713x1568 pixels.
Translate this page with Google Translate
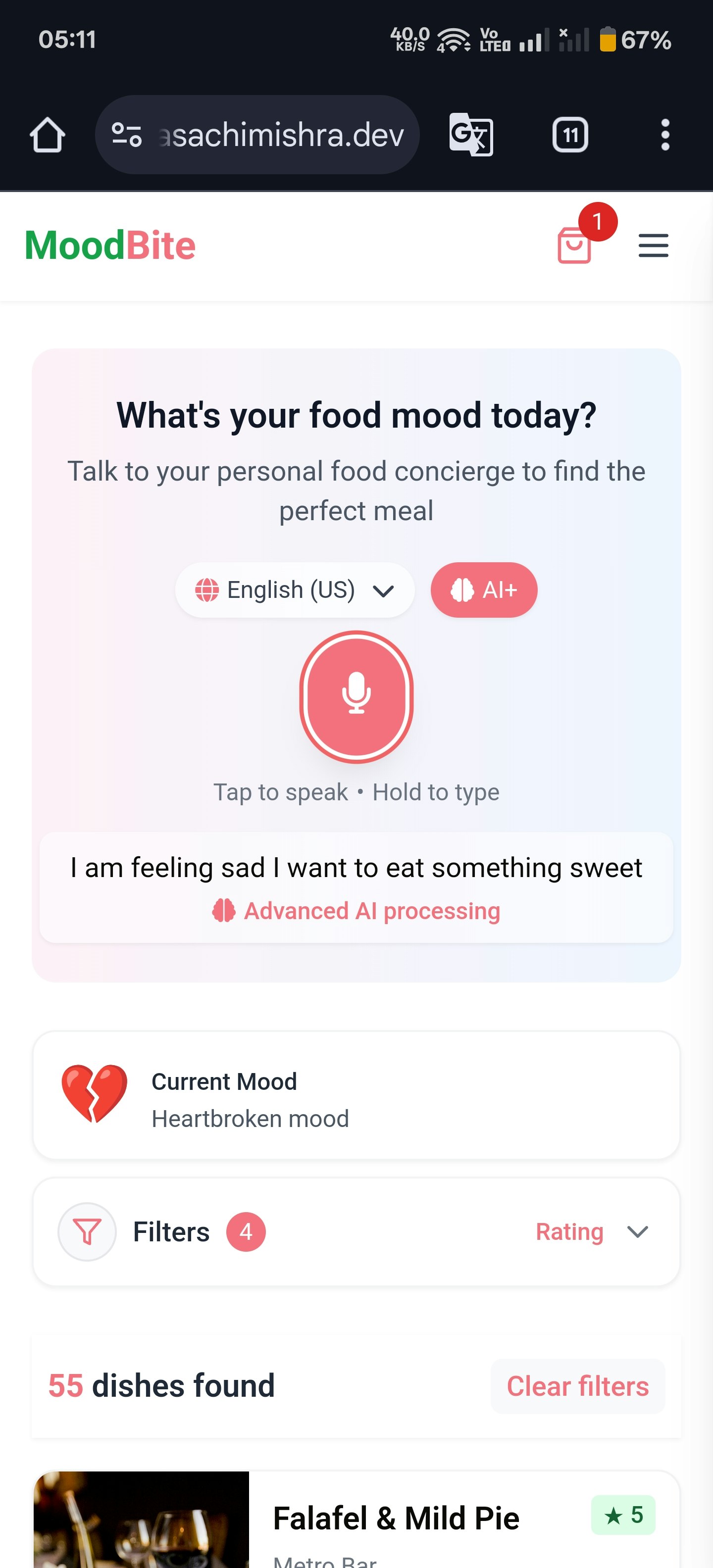[x=471, y=135]
